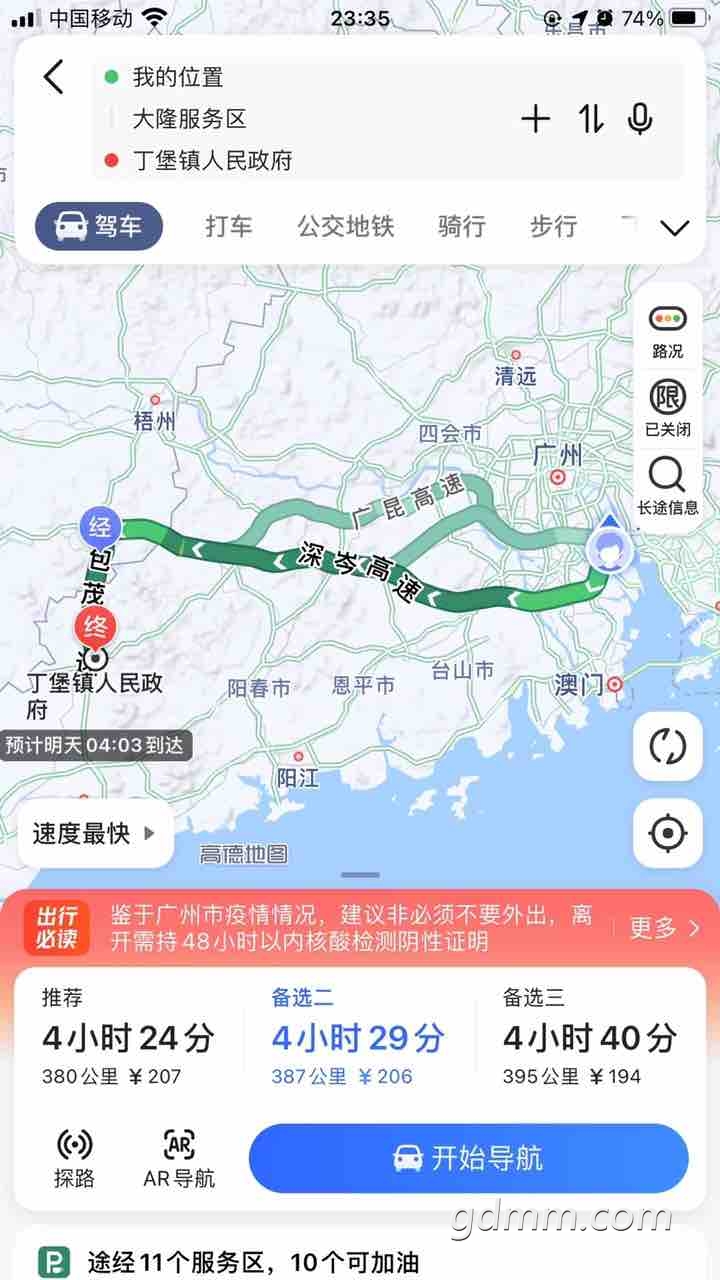The height and width of the screenshot is (1280, 720).
Task: Open the 速度最快 route preference
Action: point(95,833)
